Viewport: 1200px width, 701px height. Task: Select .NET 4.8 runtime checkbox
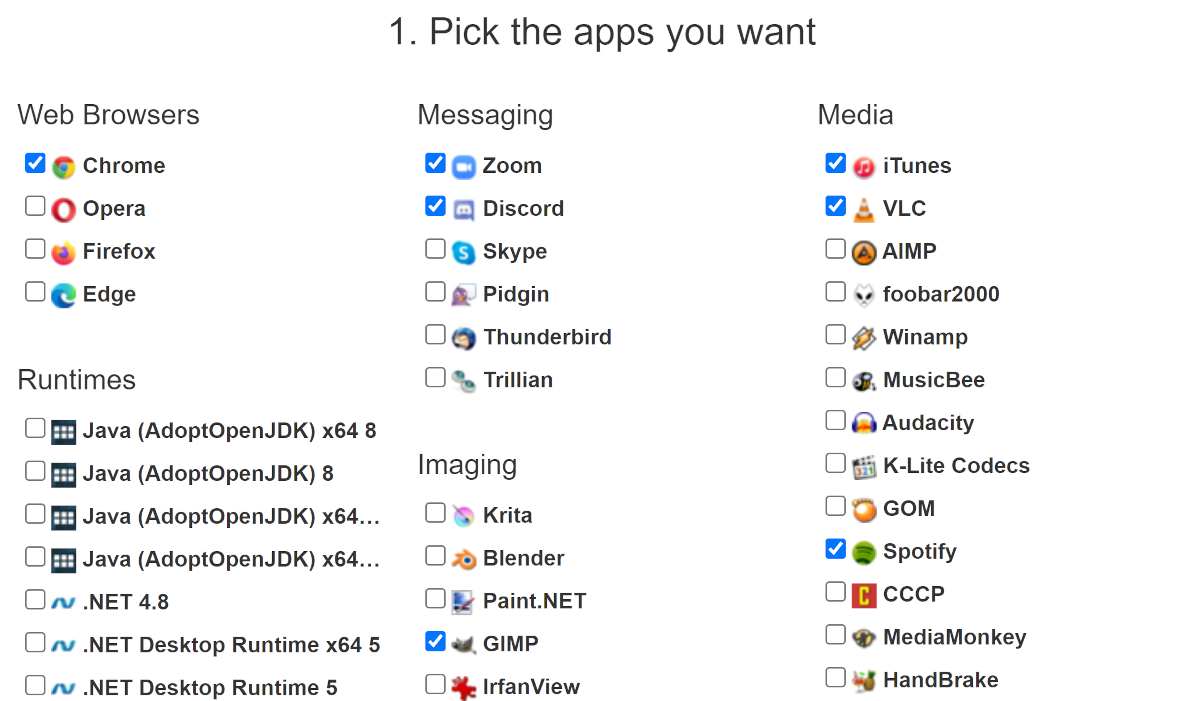tap(35, 599)
